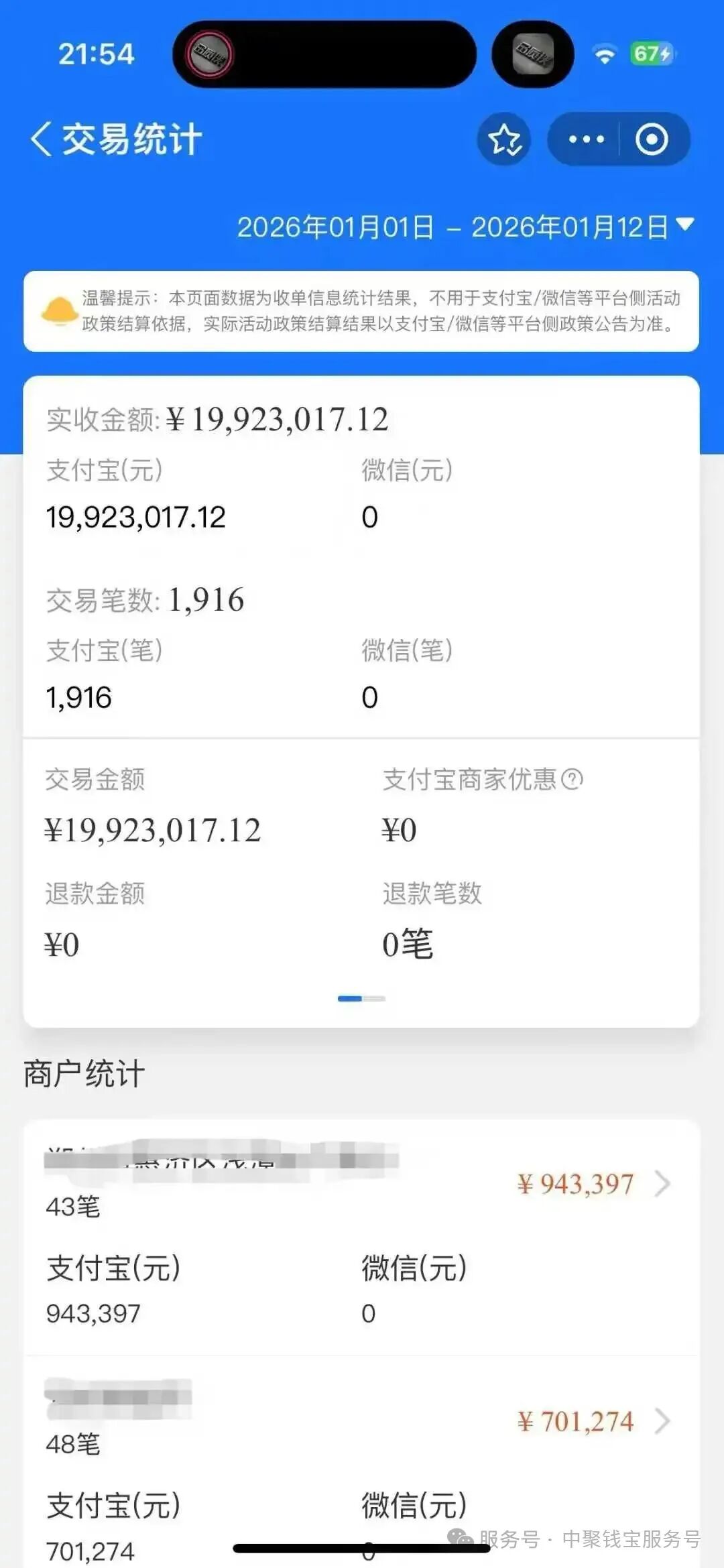
Task: Tap the Wi-Fi icon in the status bar
Action: [x=603, y=55]
